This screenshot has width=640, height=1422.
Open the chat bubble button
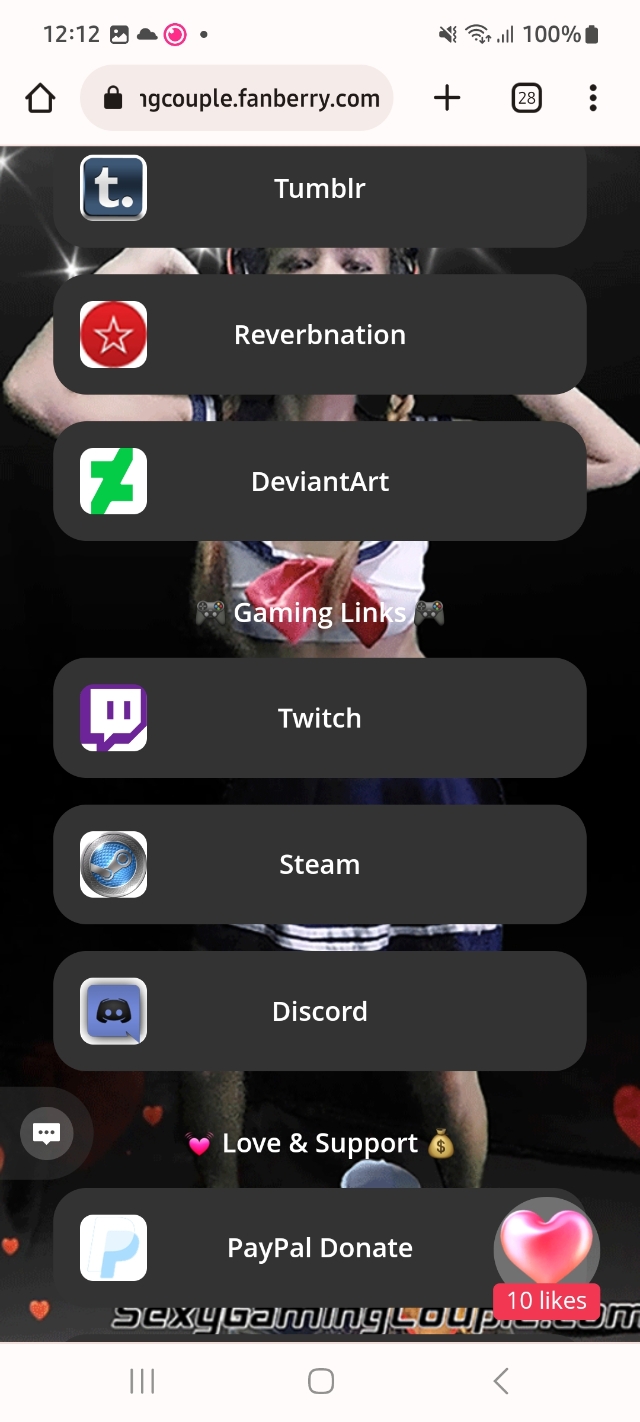[46, 1133]
